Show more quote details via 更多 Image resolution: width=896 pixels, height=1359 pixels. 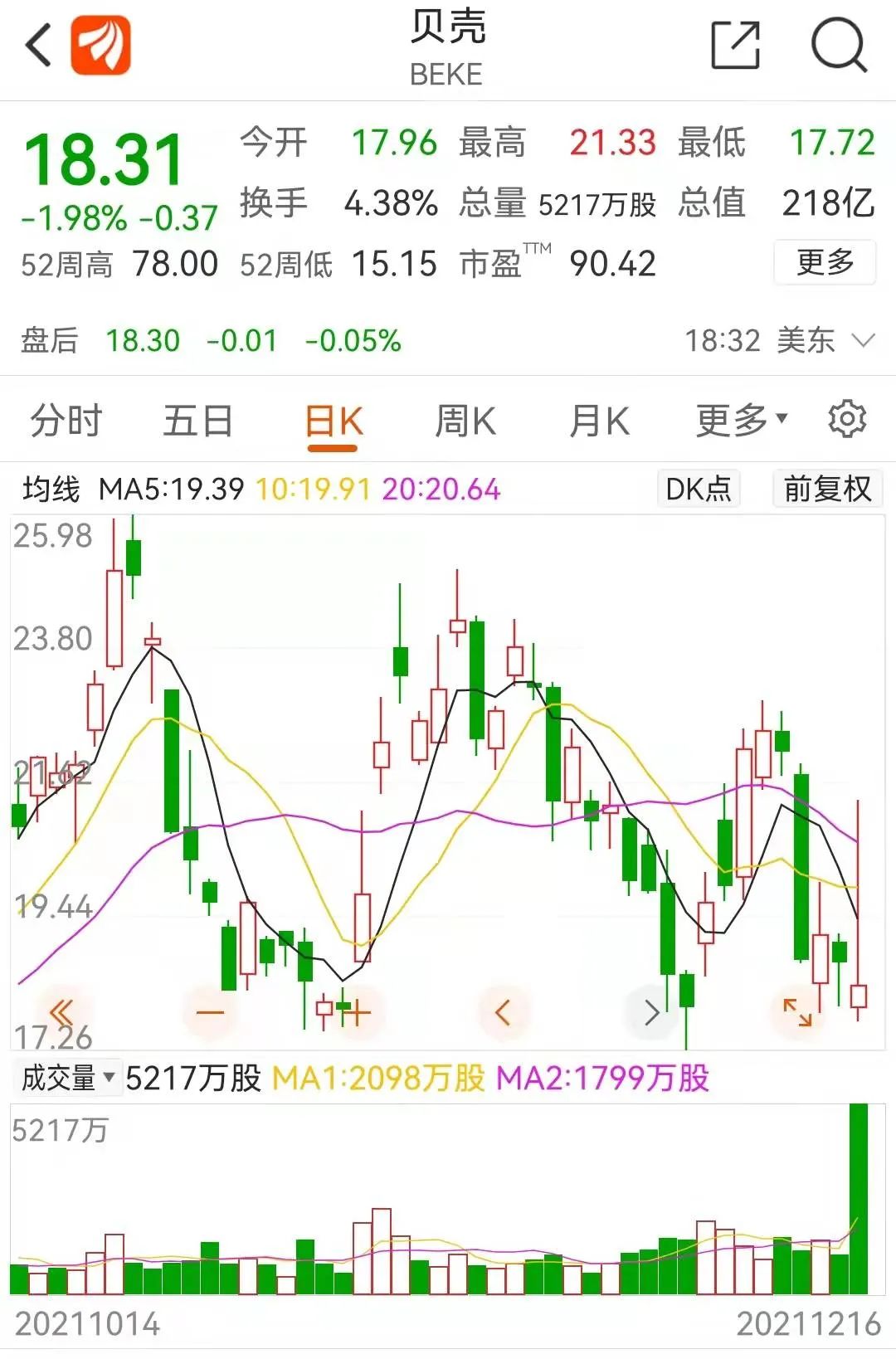point(825,263)
